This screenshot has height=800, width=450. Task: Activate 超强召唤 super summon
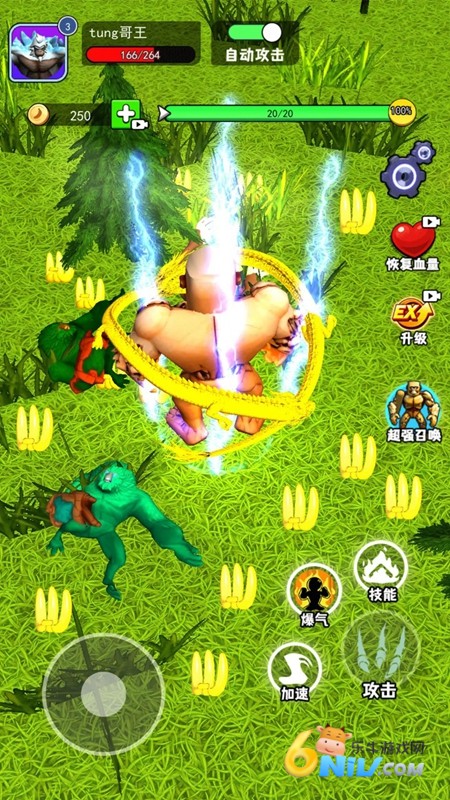pos(413,412)
